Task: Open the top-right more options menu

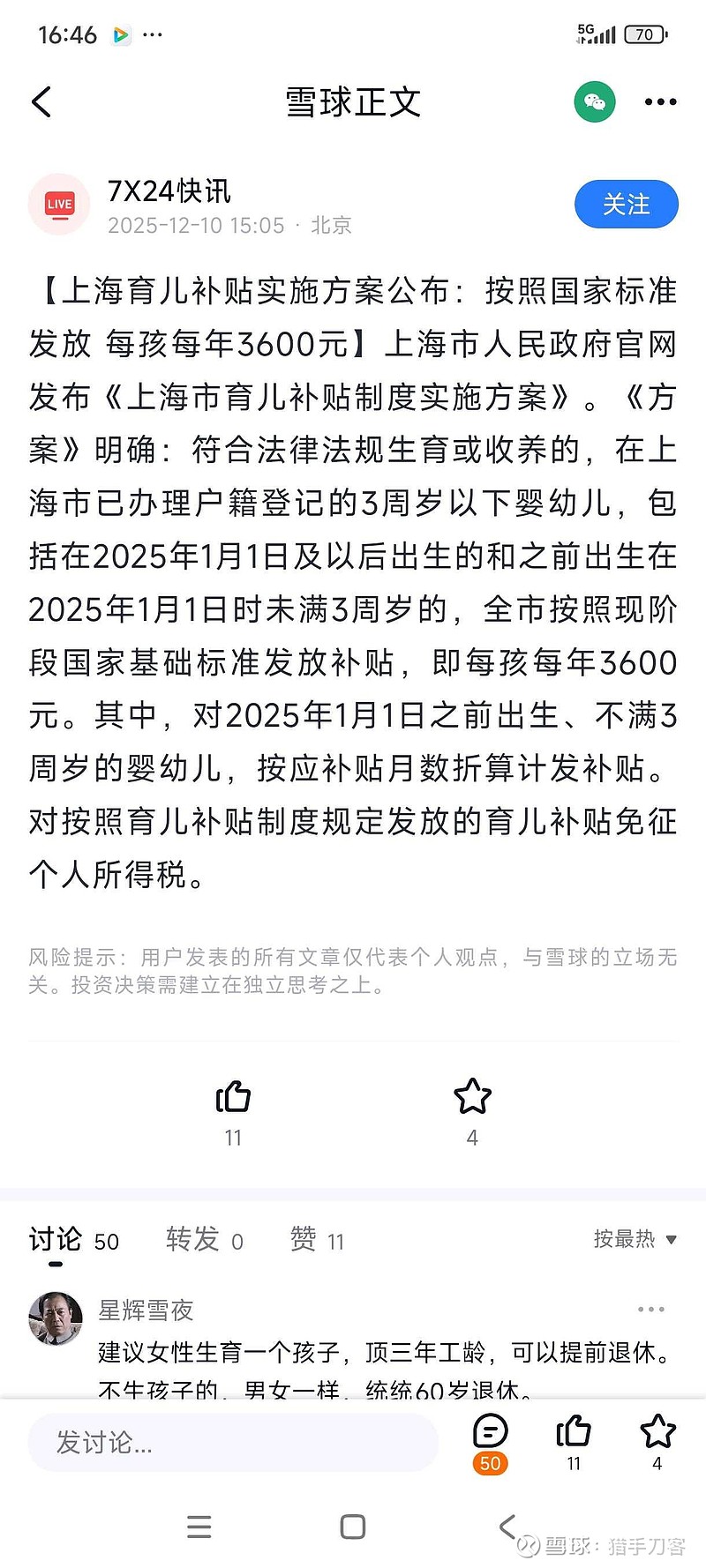Action: pyautogui.click(x=659, y=101)
